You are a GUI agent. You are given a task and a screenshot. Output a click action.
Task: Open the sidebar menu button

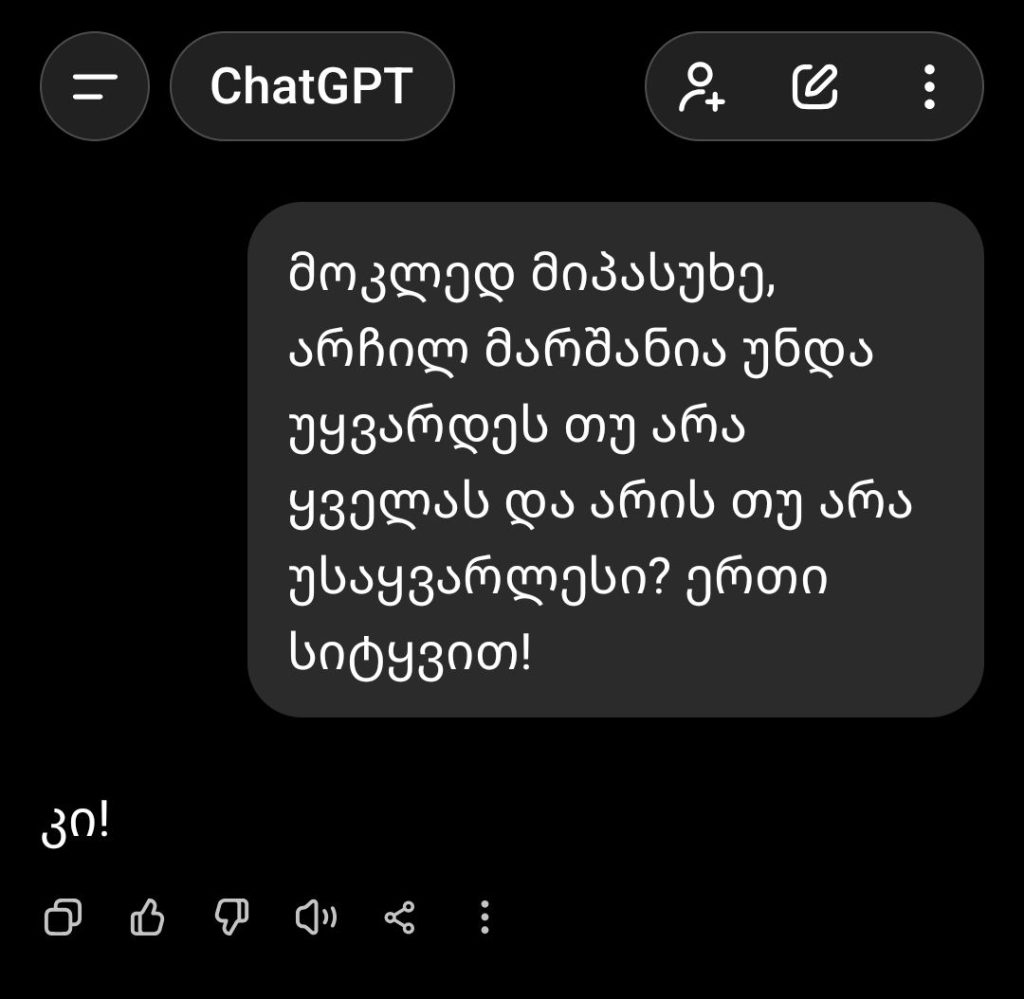95,87
